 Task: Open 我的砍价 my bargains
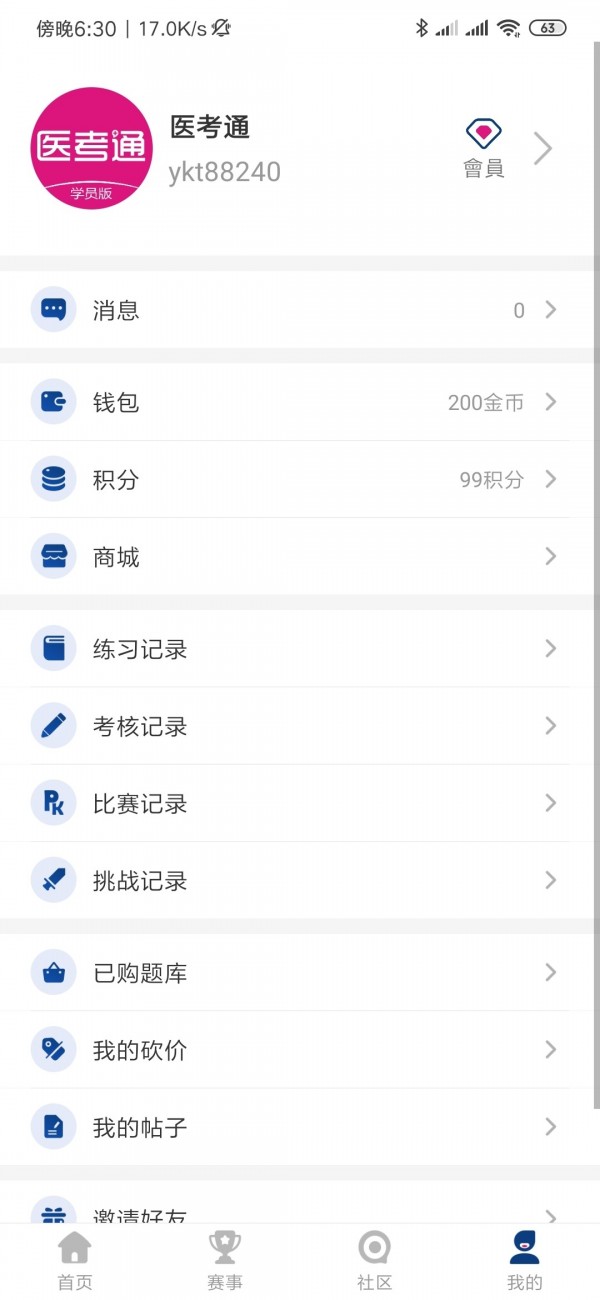300,1050
